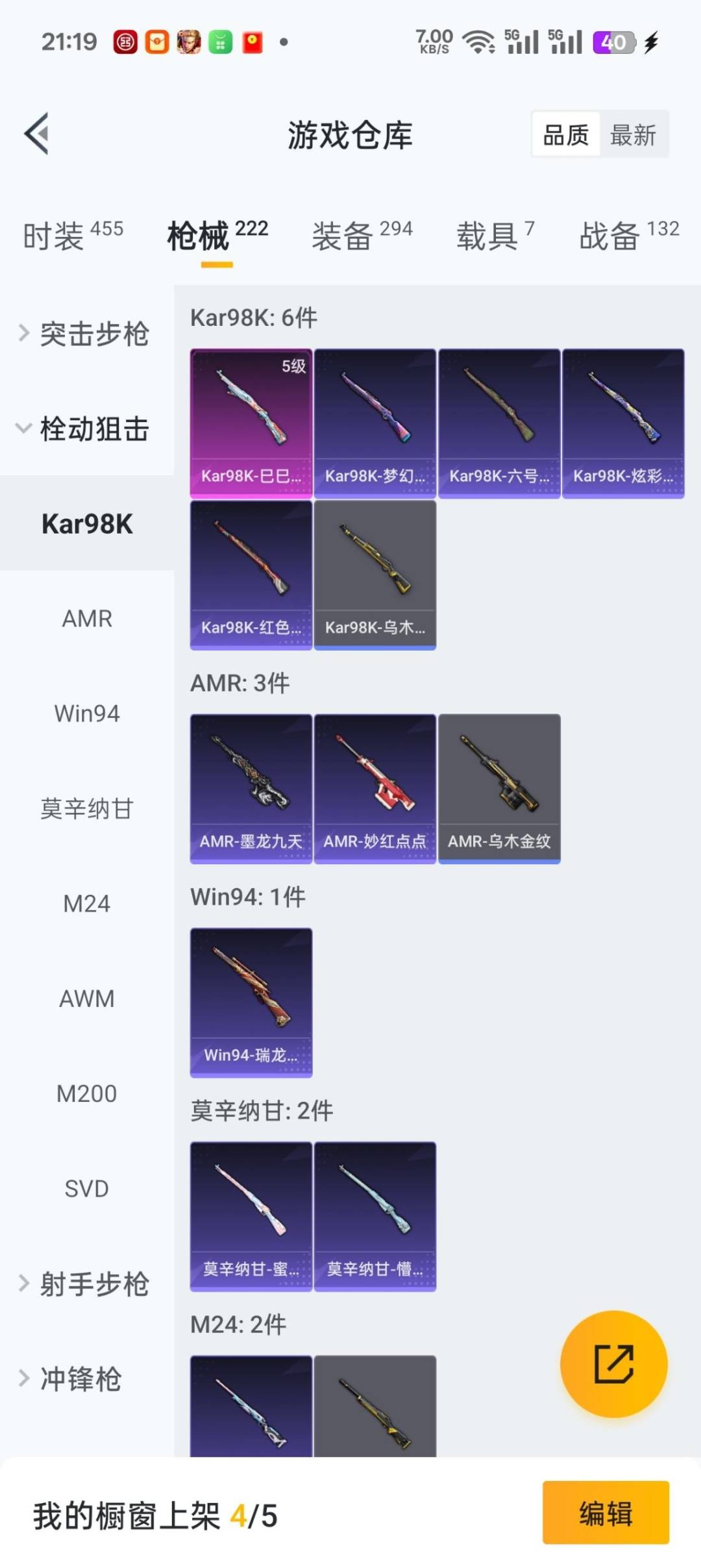Tap the orange share floating button

tap(613, 1364)
